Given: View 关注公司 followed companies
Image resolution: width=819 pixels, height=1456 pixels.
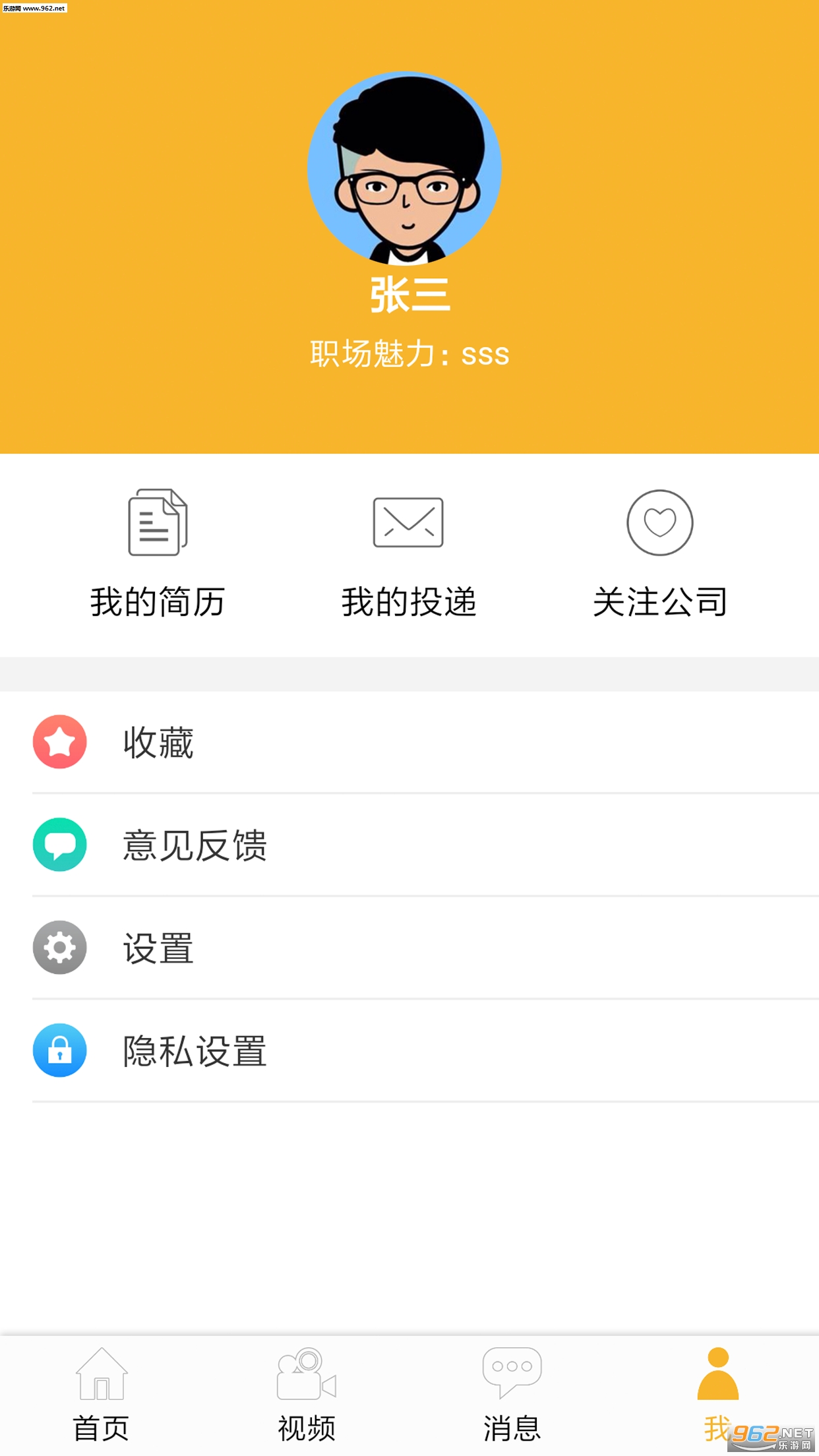Looking at the screenshot, I should [659, 553].
